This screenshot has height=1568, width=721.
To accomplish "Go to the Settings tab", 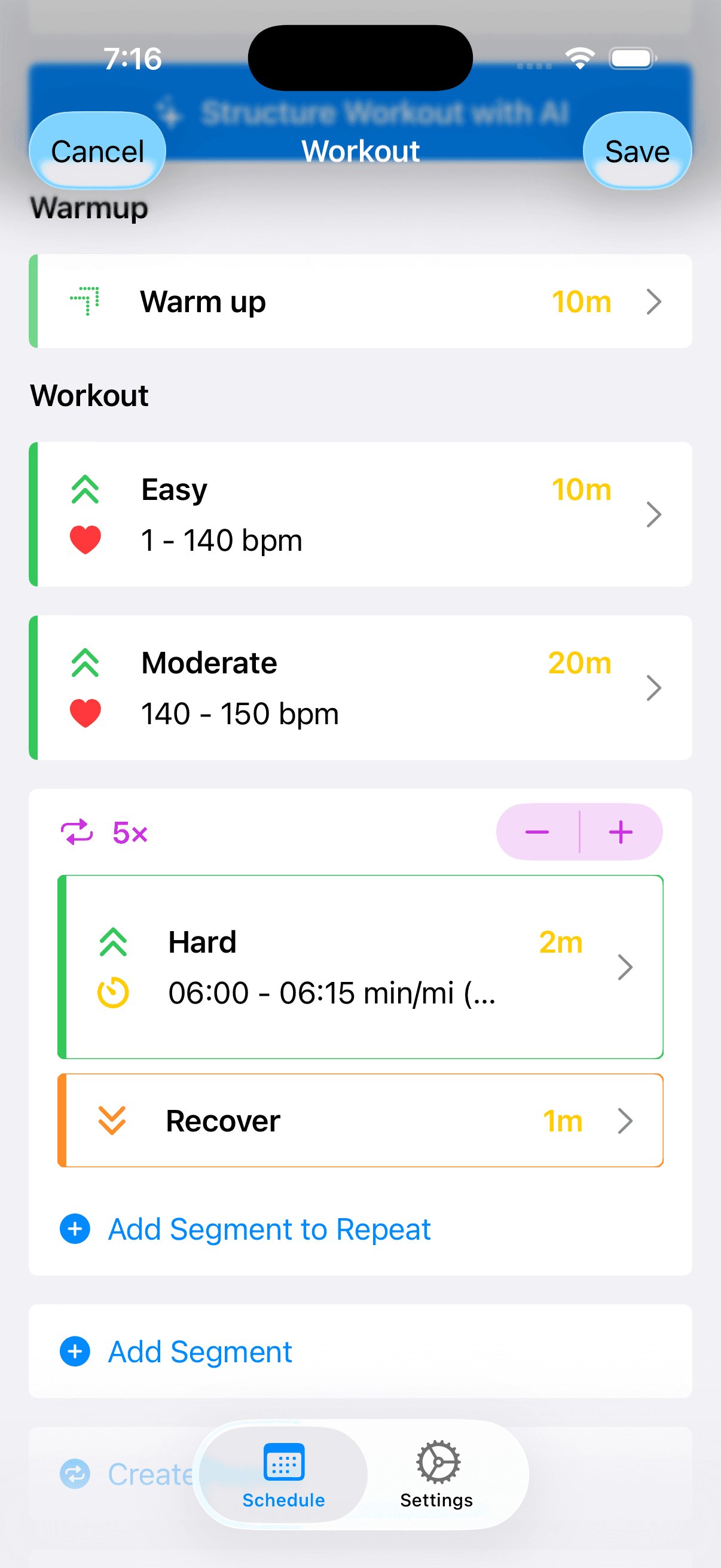I will click(x=437, y=1473).
